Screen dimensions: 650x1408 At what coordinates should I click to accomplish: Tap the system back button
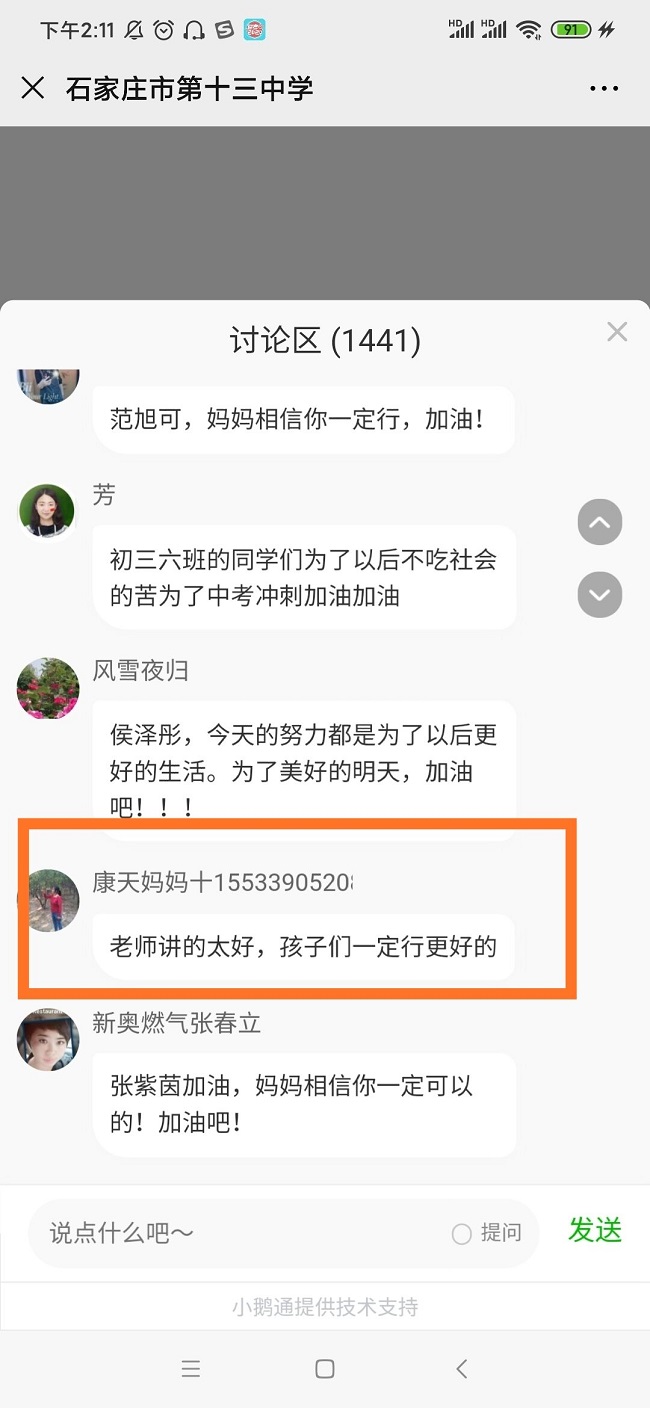pos(461,1369)
